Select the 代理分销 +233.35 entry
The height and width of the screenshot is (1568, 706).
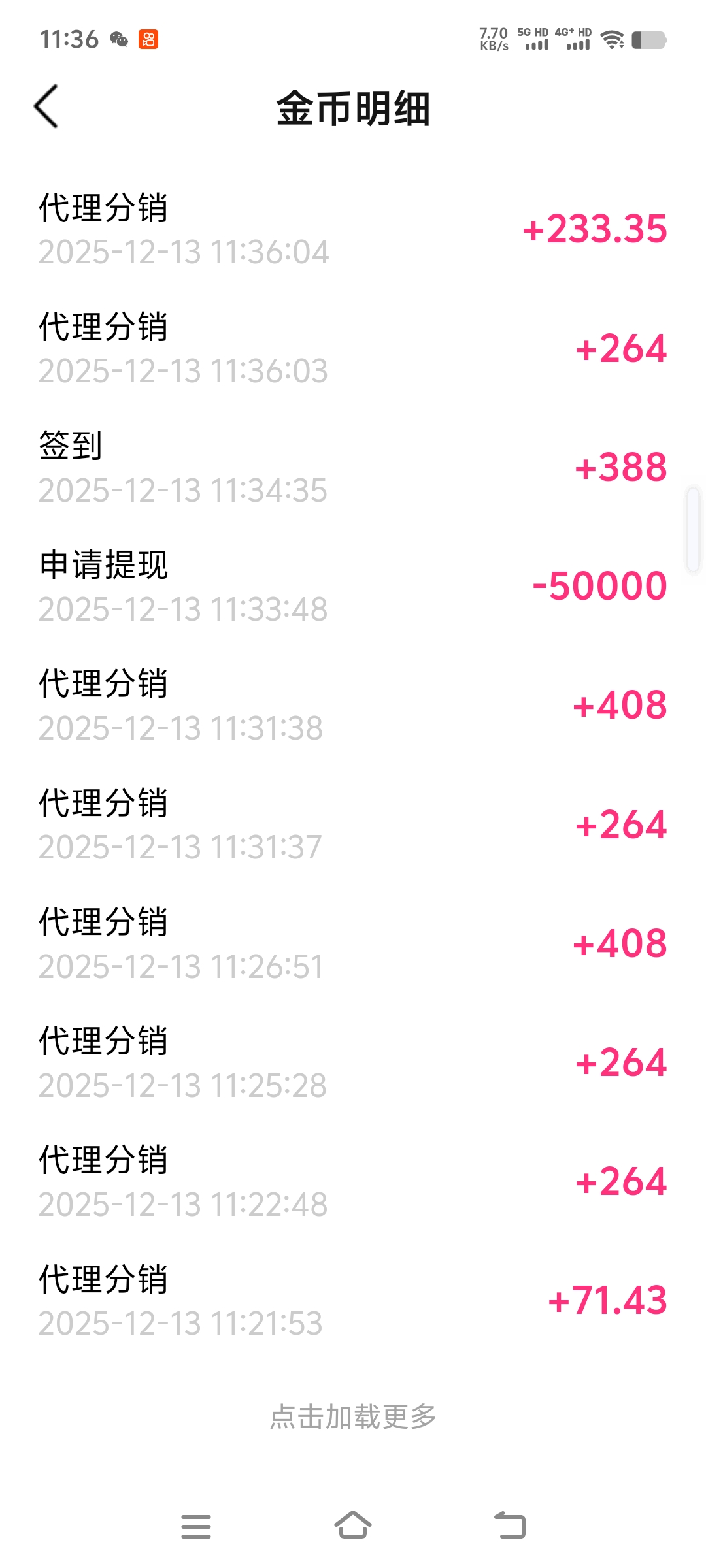click(353, 229)
